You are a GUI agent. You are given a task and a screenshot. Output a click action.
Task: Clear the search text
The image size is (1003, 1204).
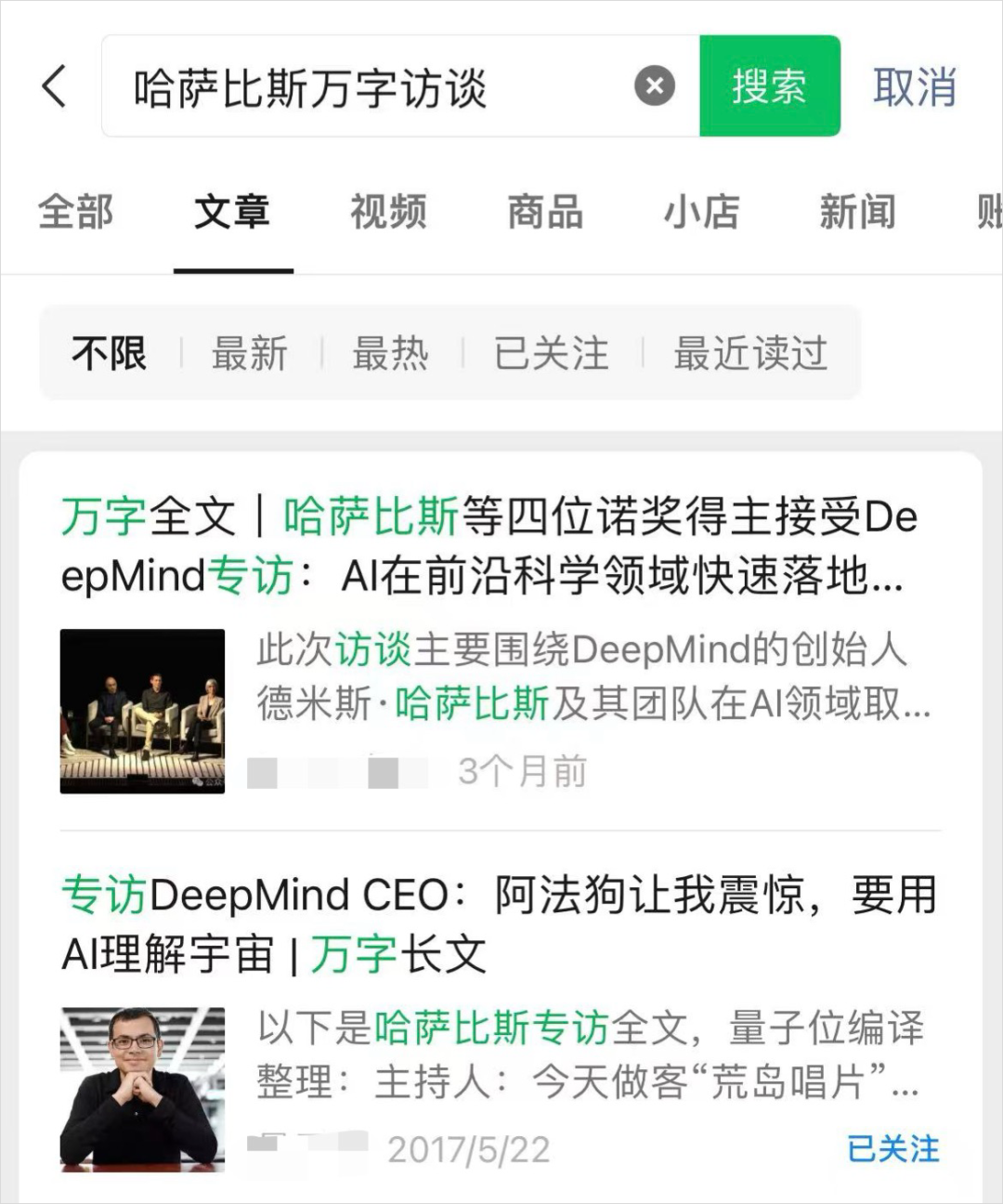(655, 86)
